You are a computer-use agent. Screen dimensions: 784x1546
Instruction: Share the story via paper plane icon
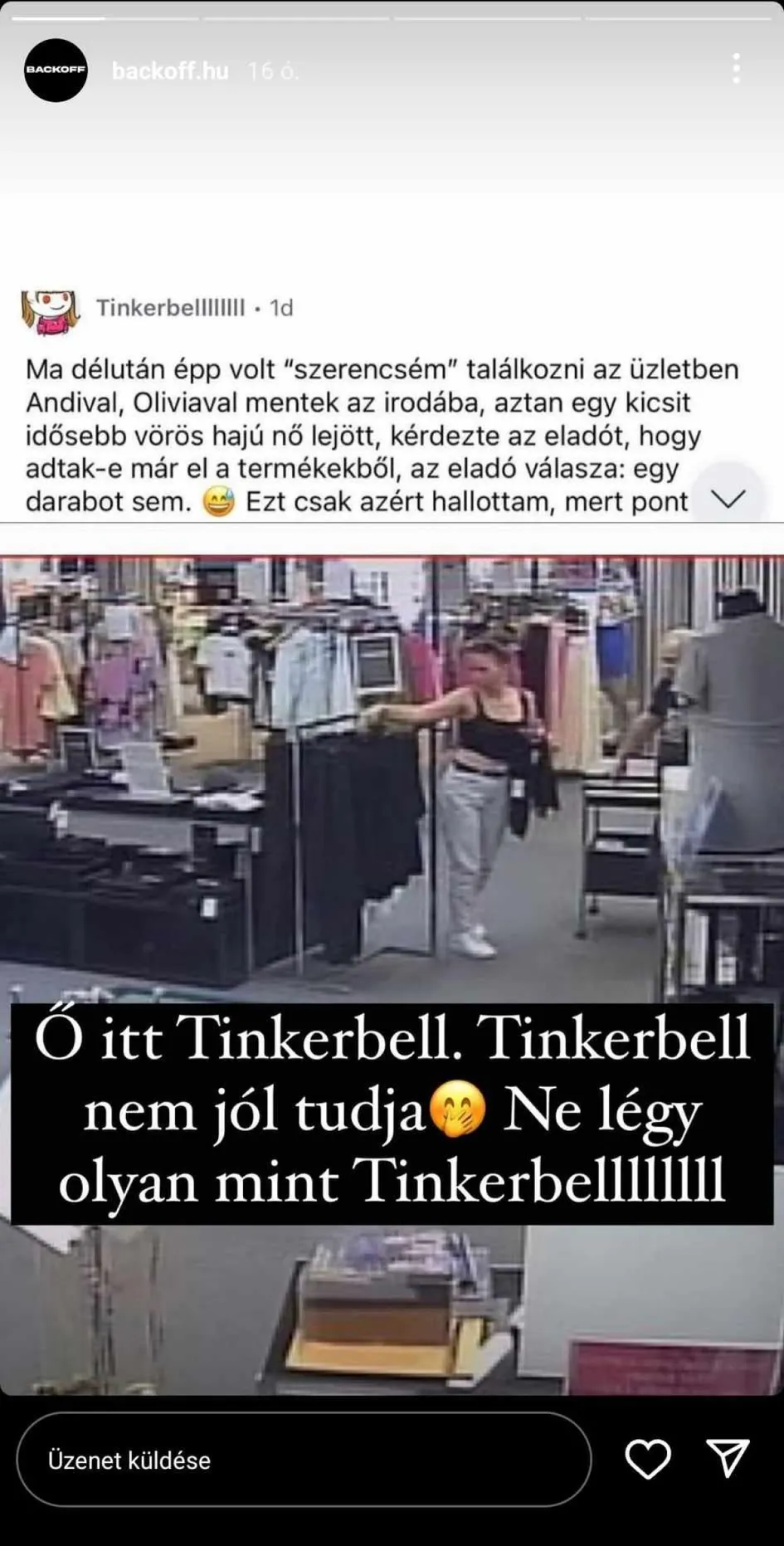[x=728, y=1459]
